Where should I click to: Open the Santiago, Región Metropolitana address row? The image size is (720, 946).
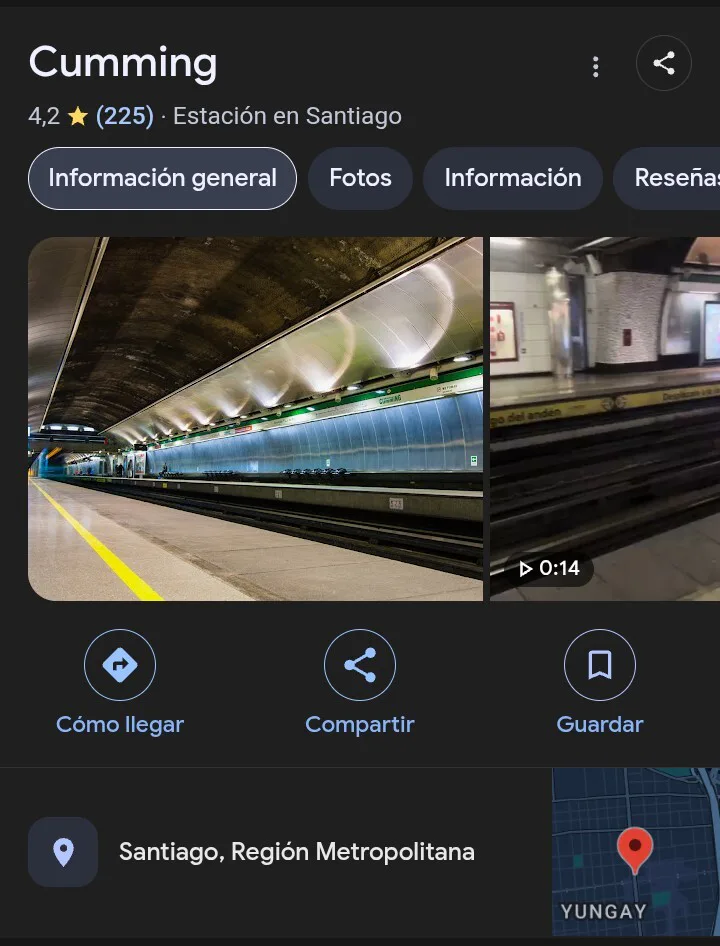(x=296, y=852)
